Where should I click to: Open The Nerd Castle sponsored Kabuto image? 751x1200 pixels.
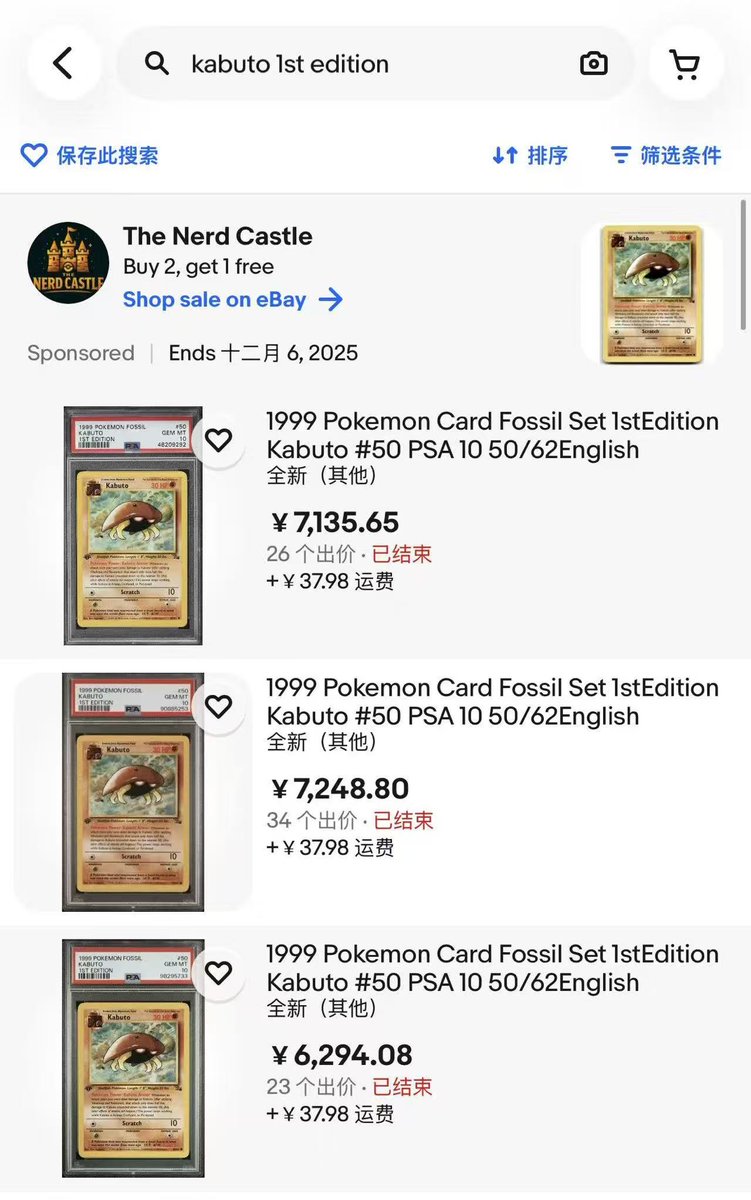click(x=650, y=294)
